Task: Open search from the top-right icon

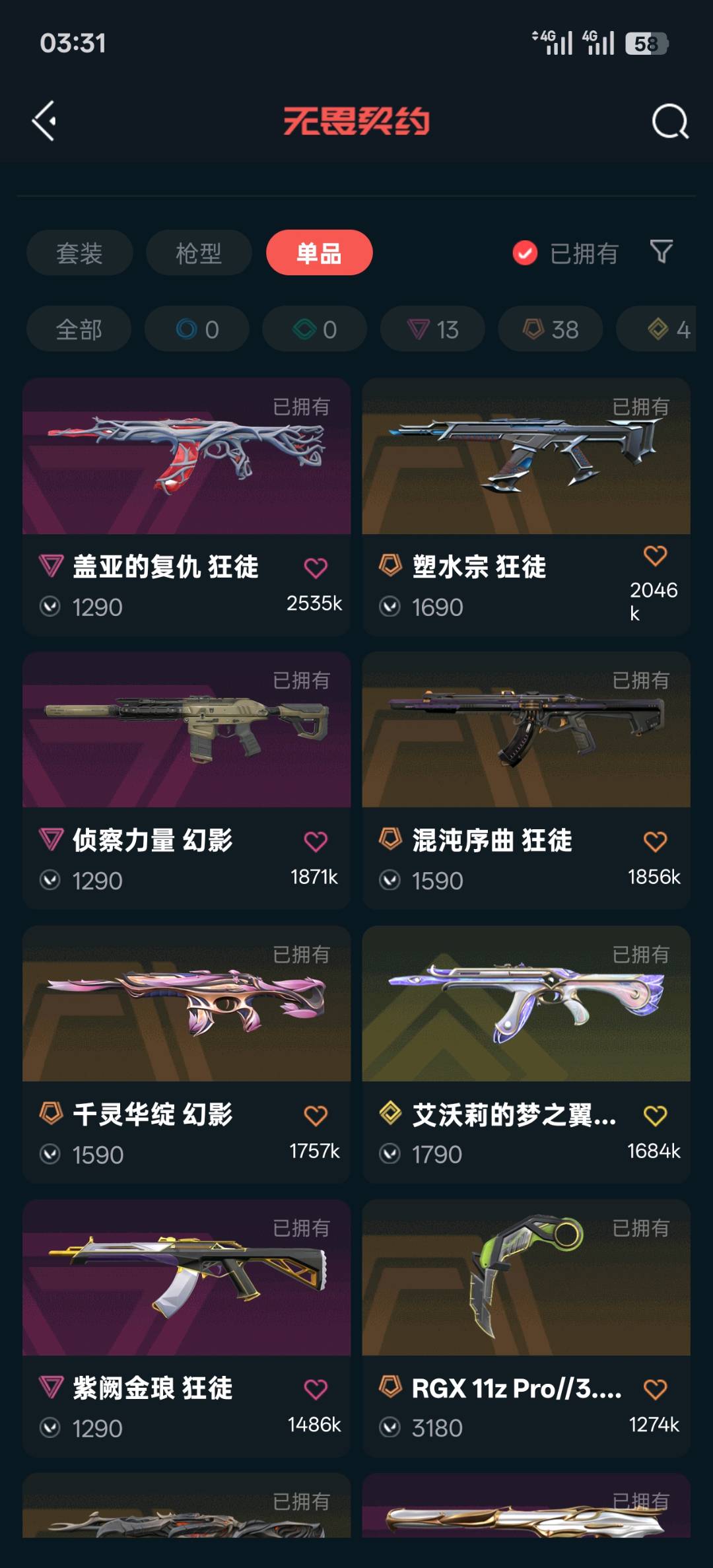Action: (669, 121)
